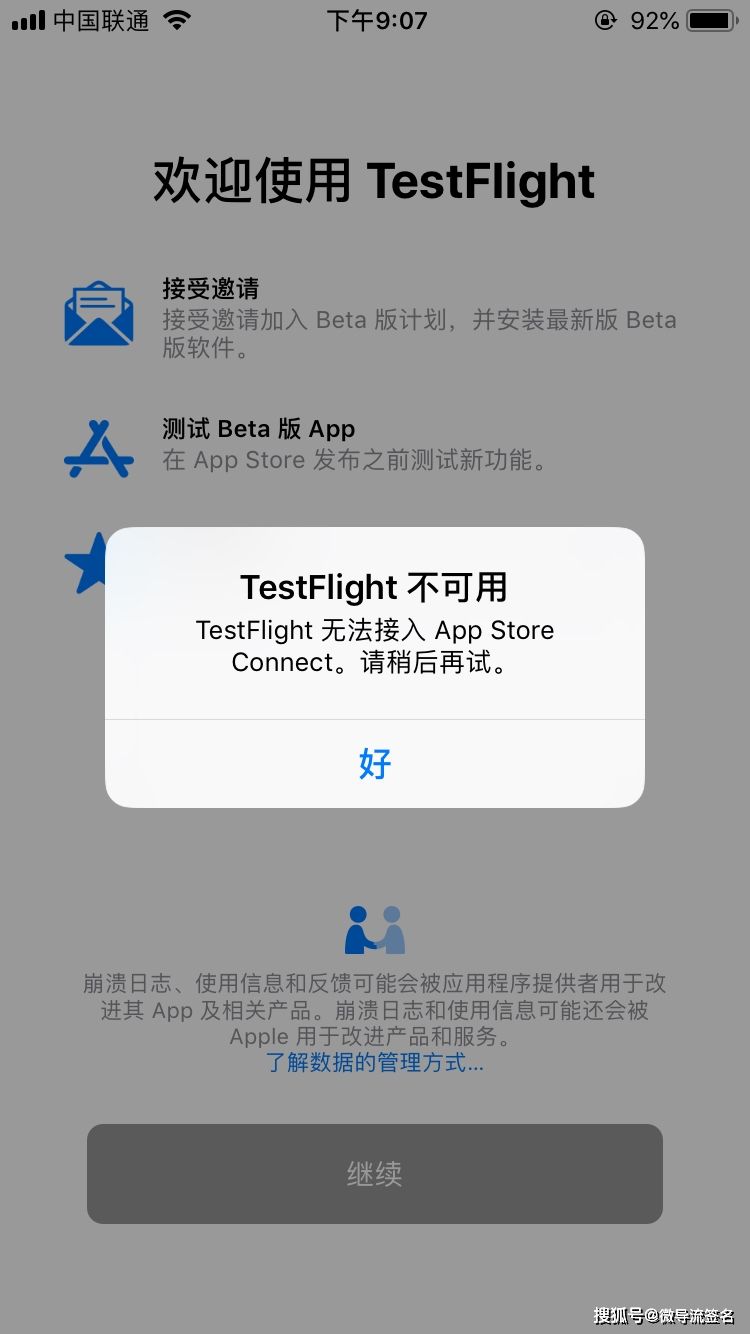The height and width of the screenshot is (1334, 750).
Task: Click the orientation lock icon near the battery
Action: (606, 19)
